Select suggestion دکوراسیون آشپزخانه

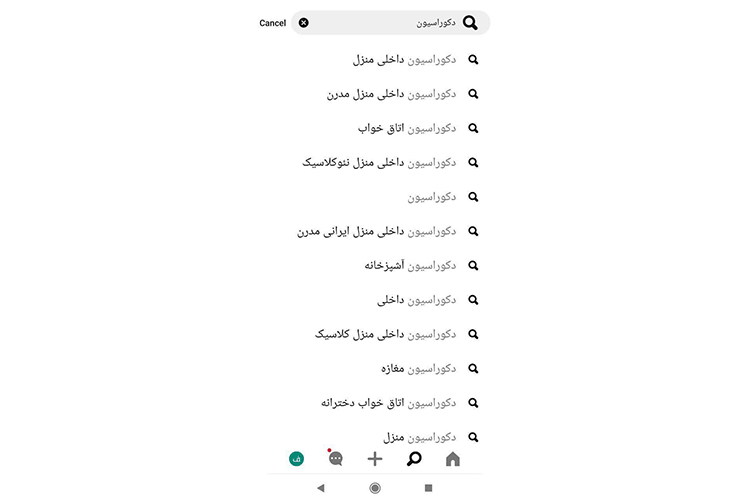(x=410, y=265)
